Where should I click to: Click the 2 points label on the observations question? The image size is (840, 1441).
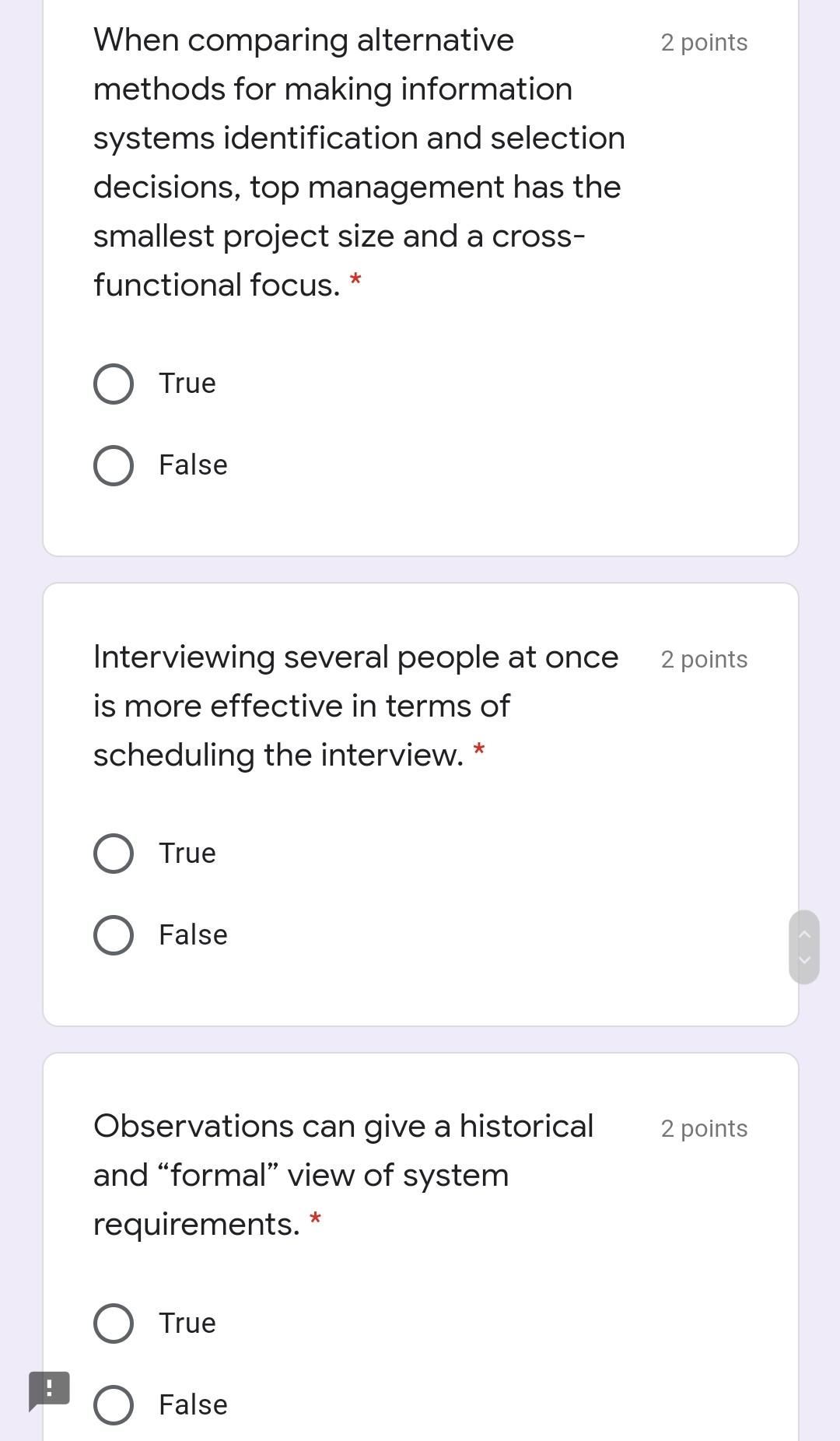[704, 1128]
